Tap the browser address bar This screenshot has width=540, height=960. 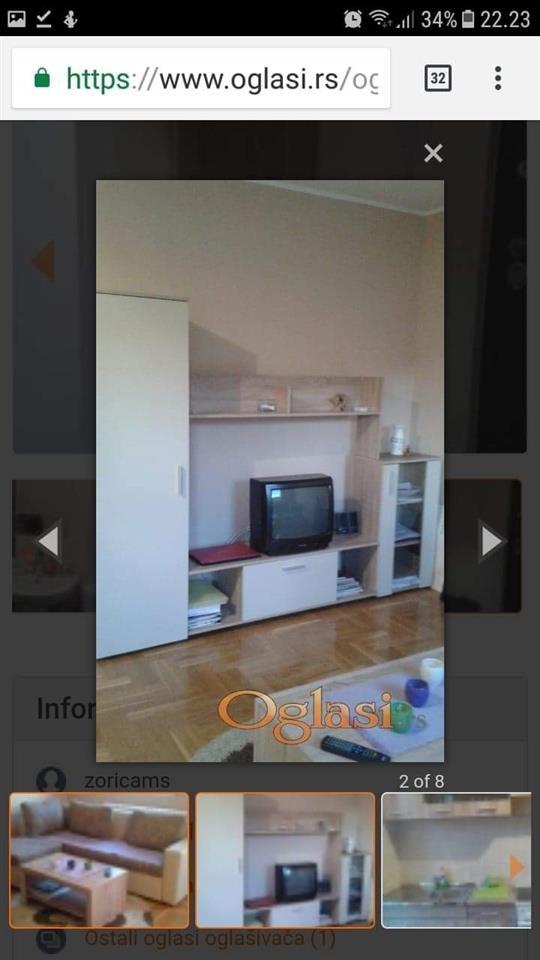(201, 78)
